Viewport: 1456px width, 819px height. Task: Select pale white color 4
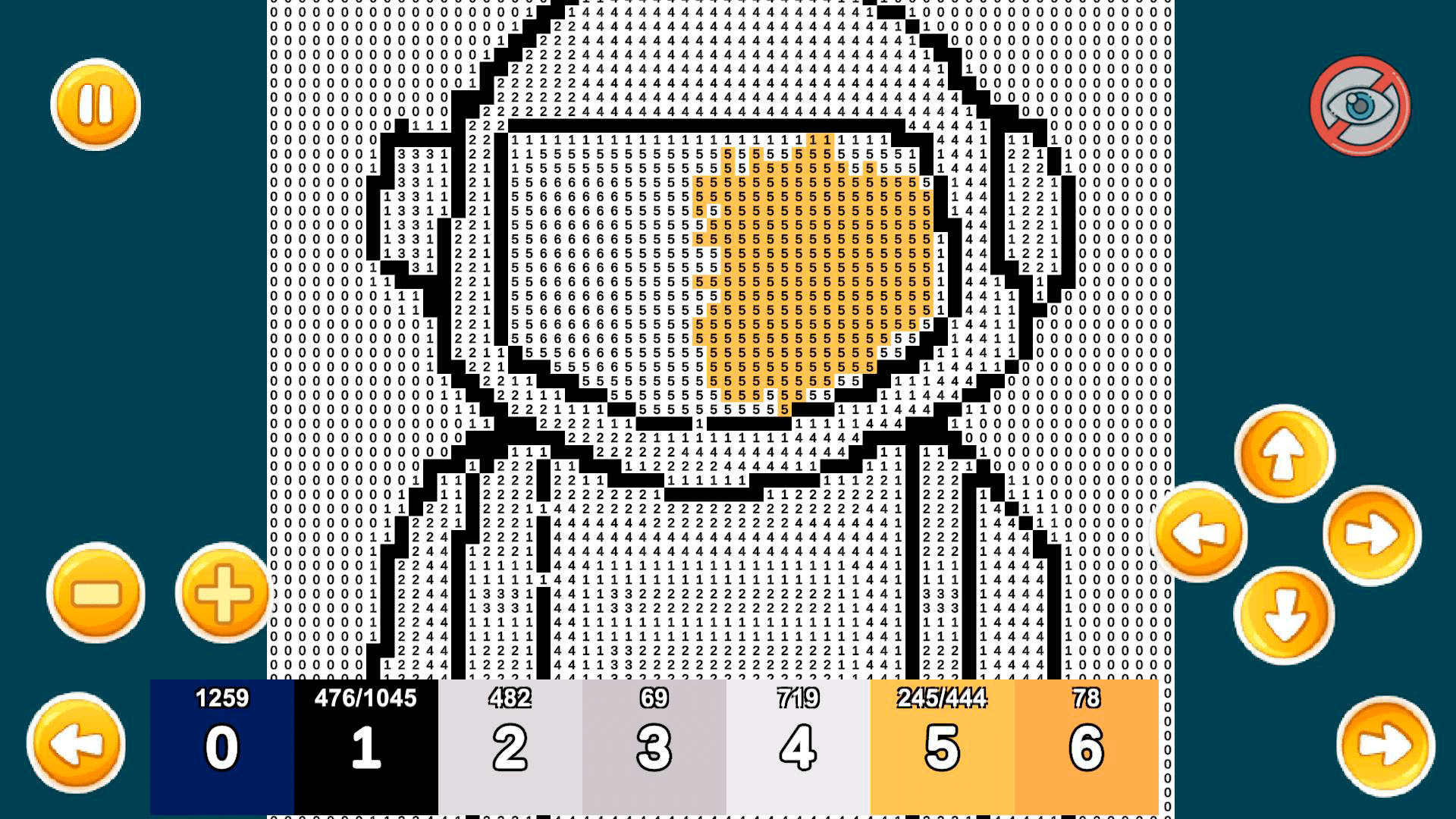pyautogui.click(x=799, y=747)
